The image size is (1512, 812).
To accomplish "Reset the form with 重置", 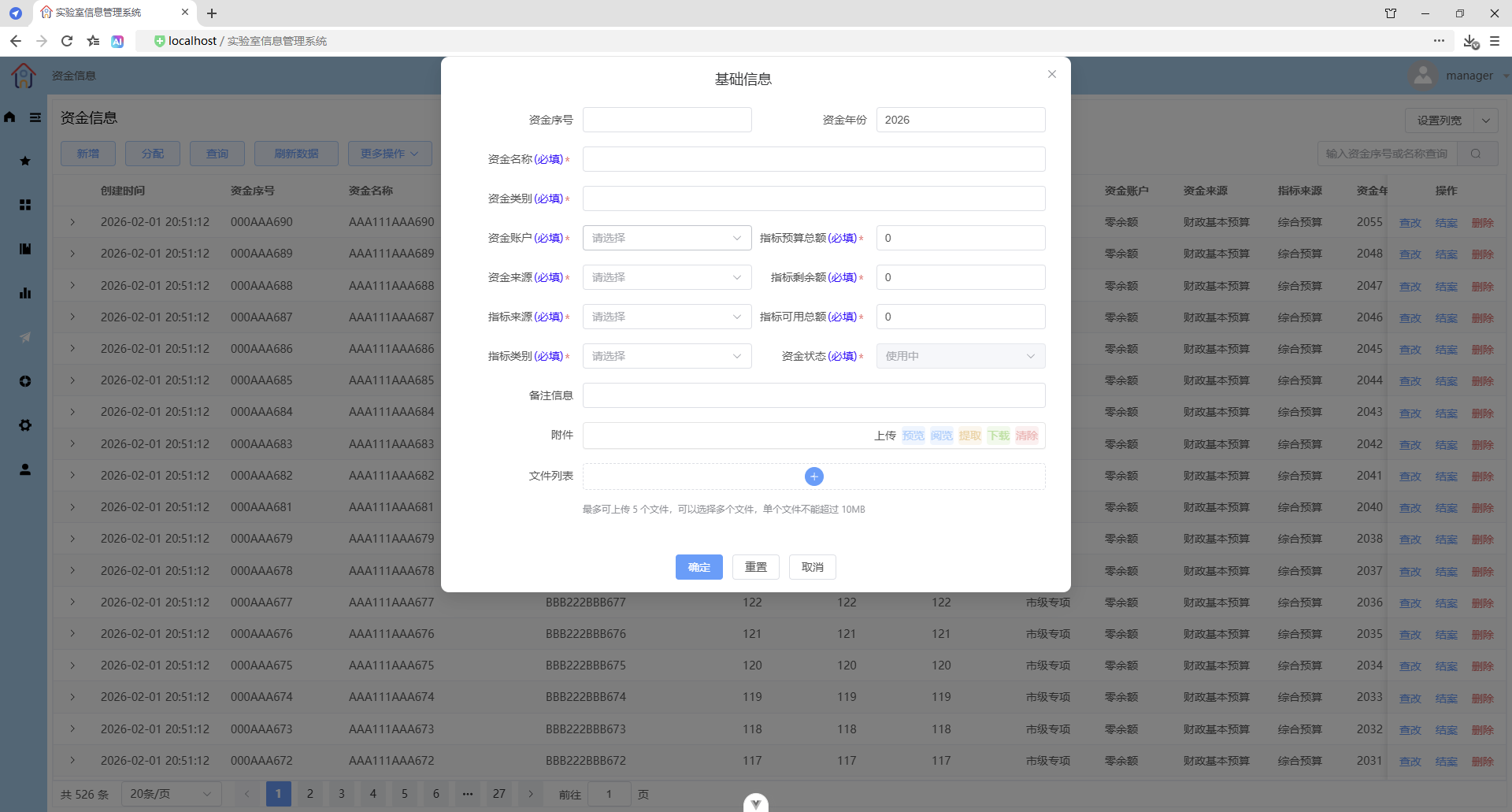I will point(756,567).
